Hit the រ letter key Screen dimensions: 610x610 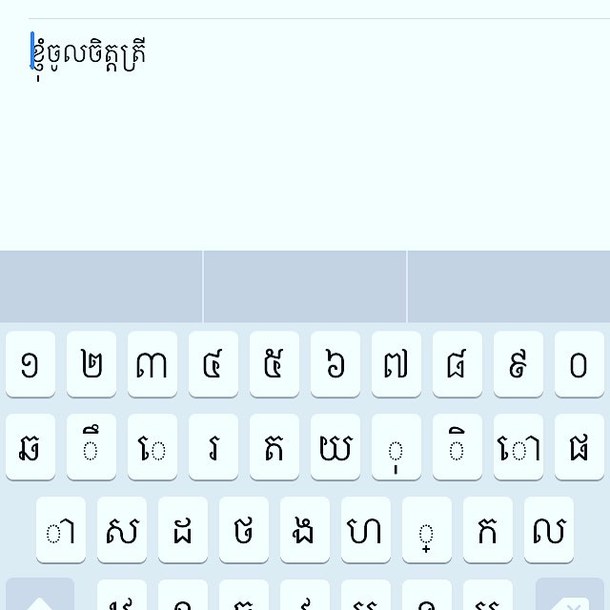click(213, 448)
